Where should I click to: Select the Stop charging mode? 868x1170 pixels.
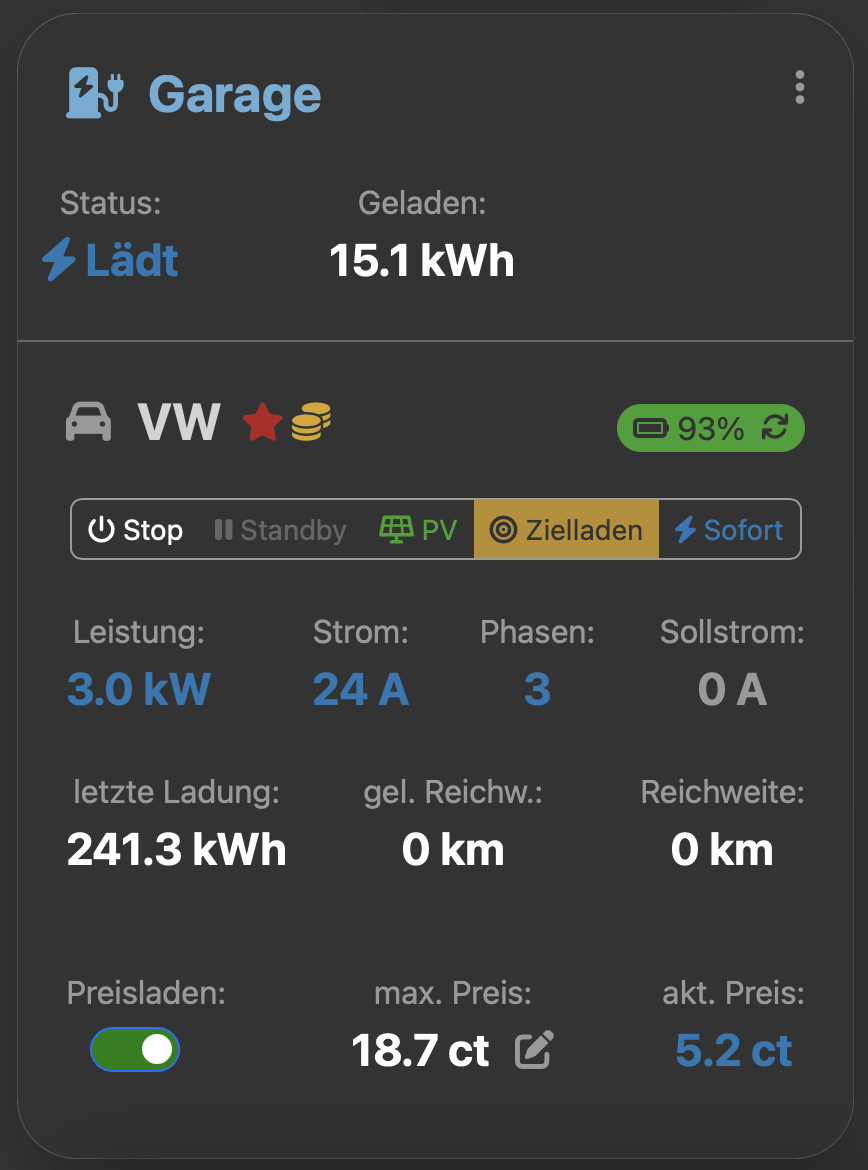click(136, 530)
